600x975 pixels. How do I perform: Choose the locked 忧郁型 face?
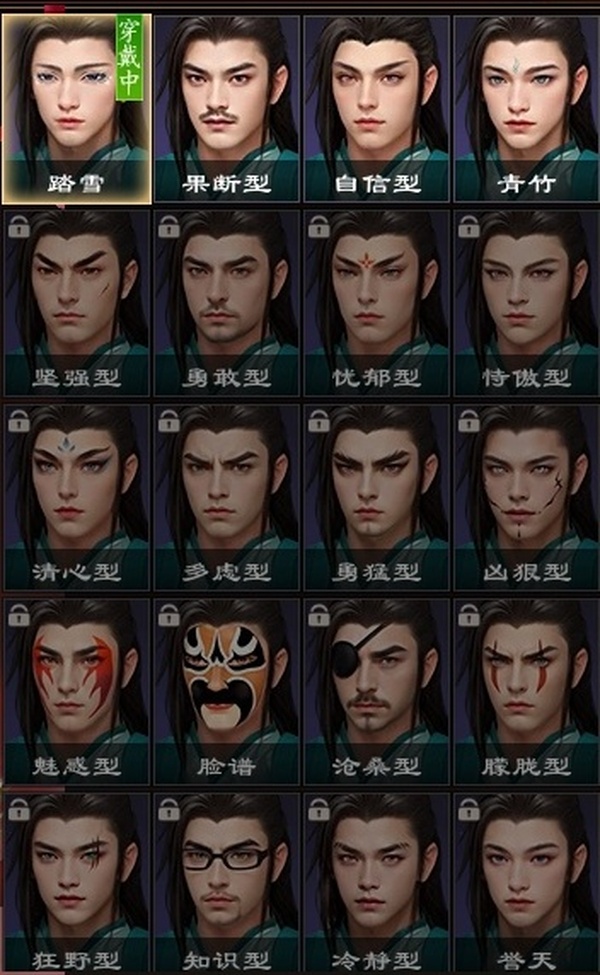pos(377,300)
